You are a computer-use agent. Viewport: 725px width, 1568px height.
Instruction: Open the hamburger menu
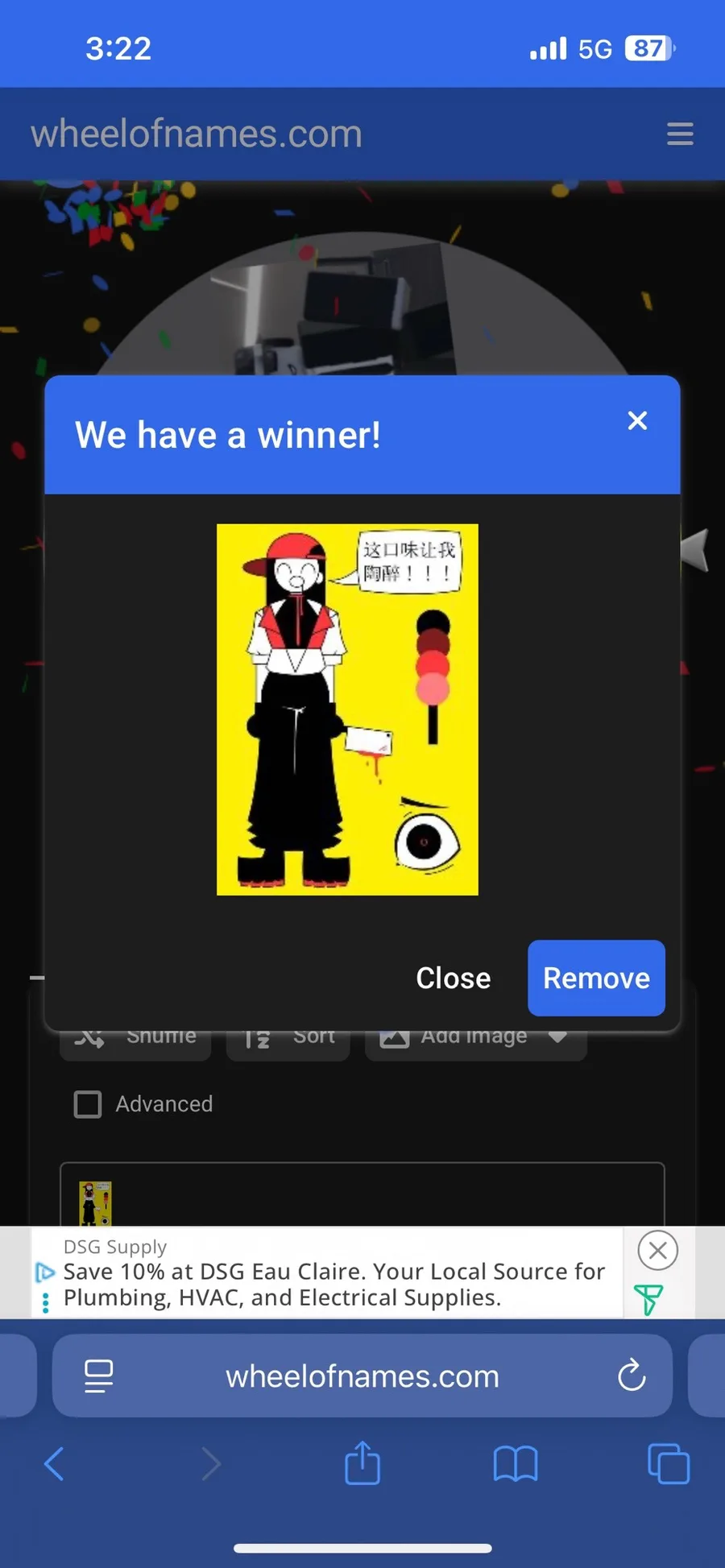[x=680, y=134]
